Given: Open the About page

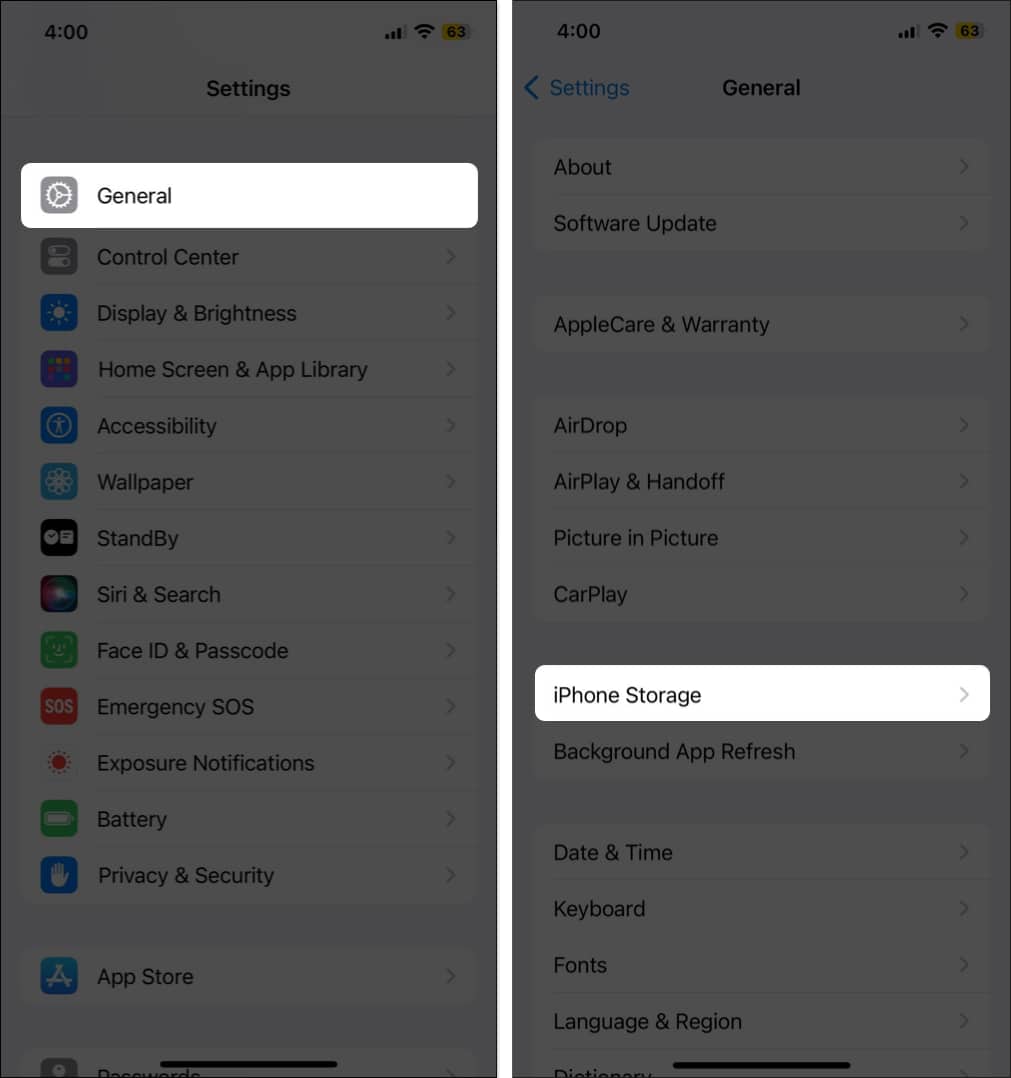Looking at the screenshot, I should [761, 167].
